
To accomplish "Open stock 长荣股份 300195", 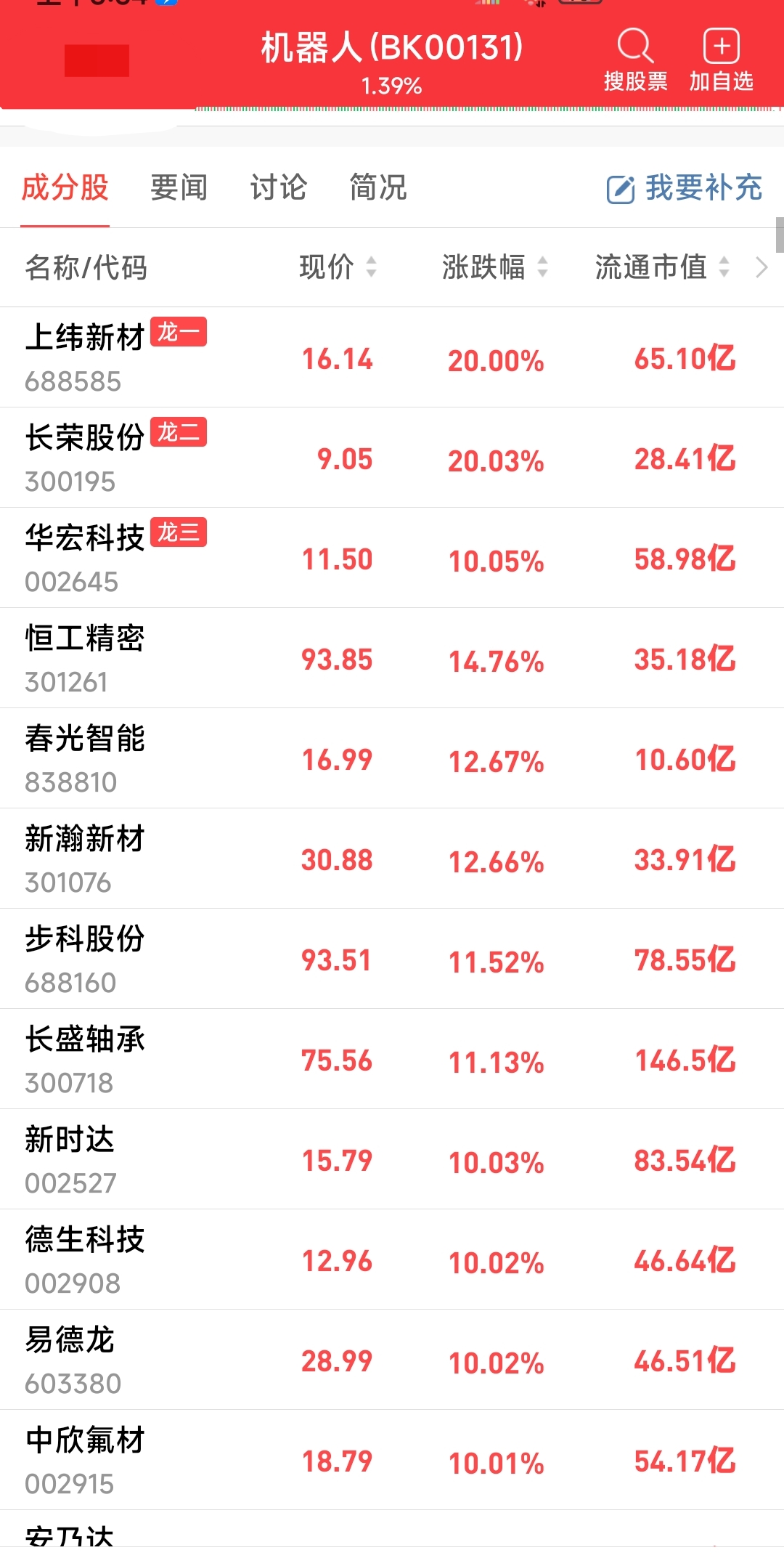I will 392,458.
